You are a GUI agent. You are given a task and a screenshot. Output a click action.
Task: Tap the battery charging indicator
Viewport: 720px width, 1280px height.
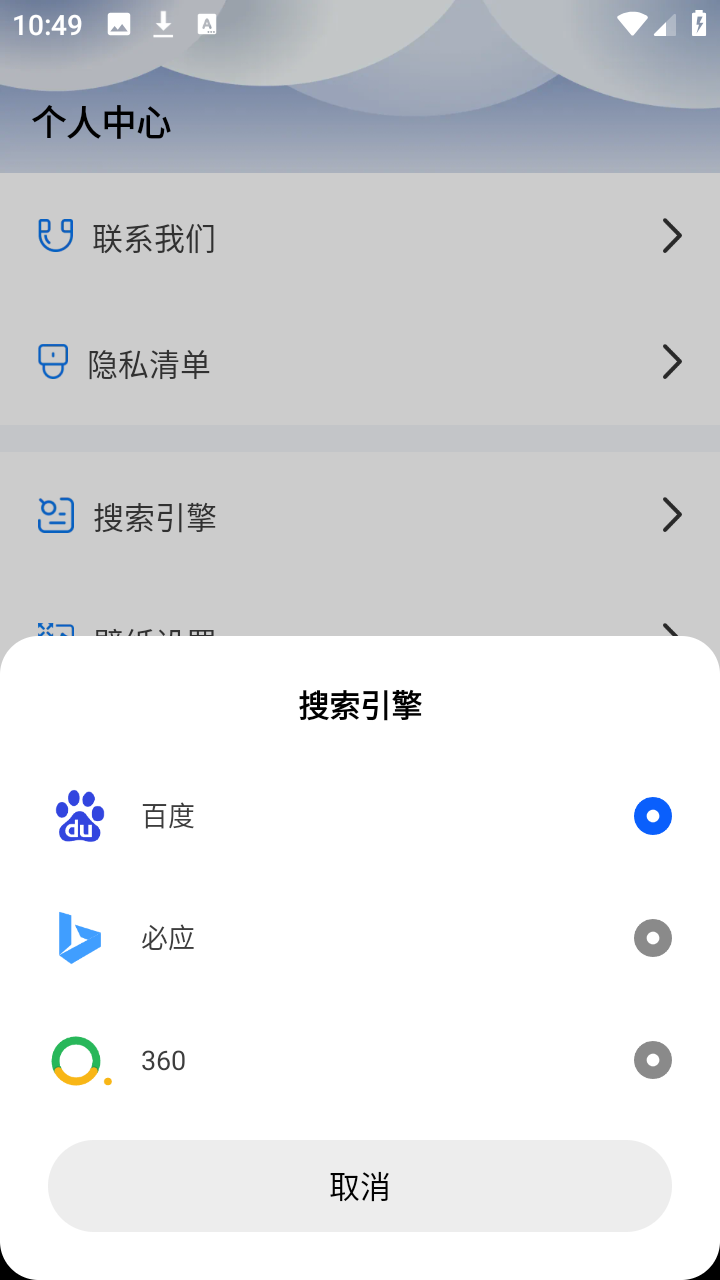point(700,24)
